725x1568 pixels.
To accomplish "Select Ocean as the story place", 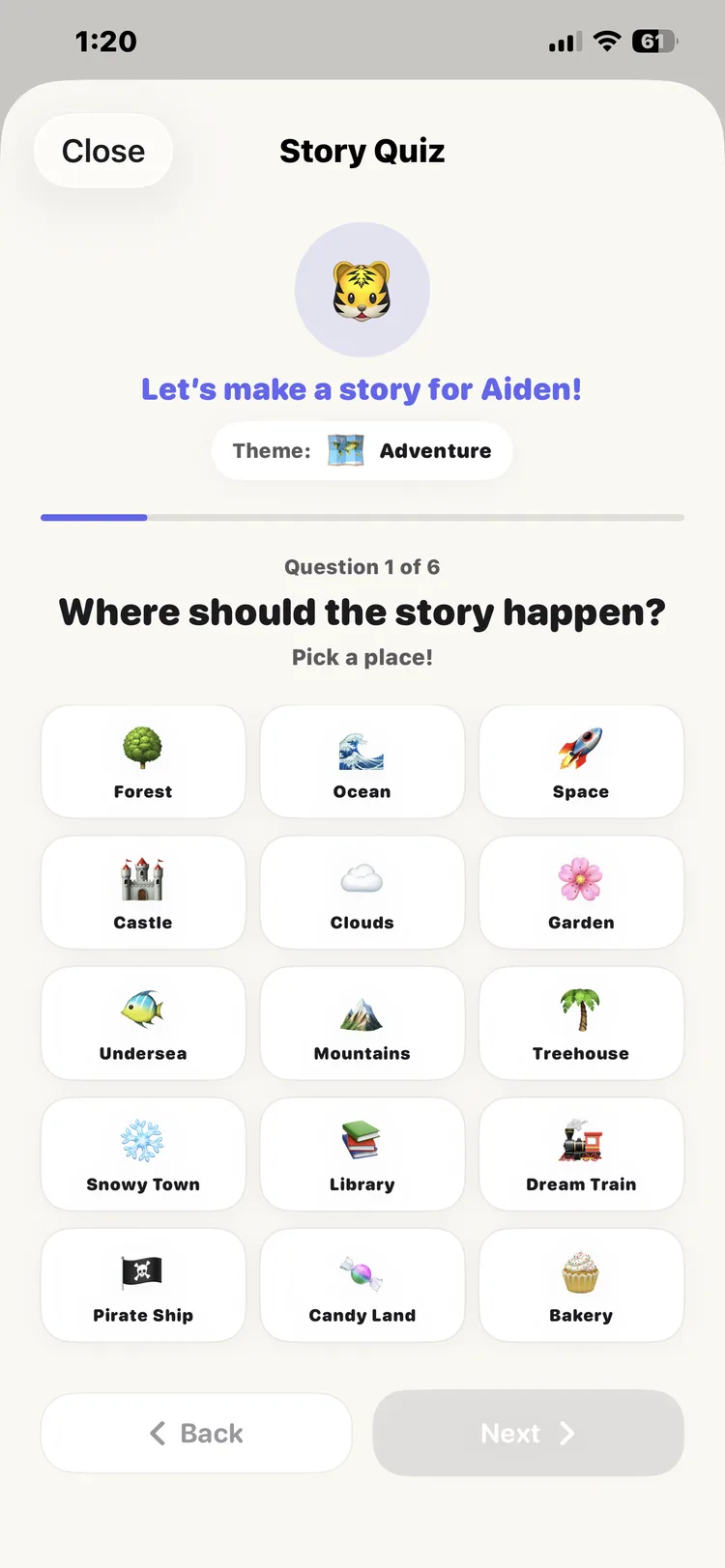I will [x=362, y=761].
